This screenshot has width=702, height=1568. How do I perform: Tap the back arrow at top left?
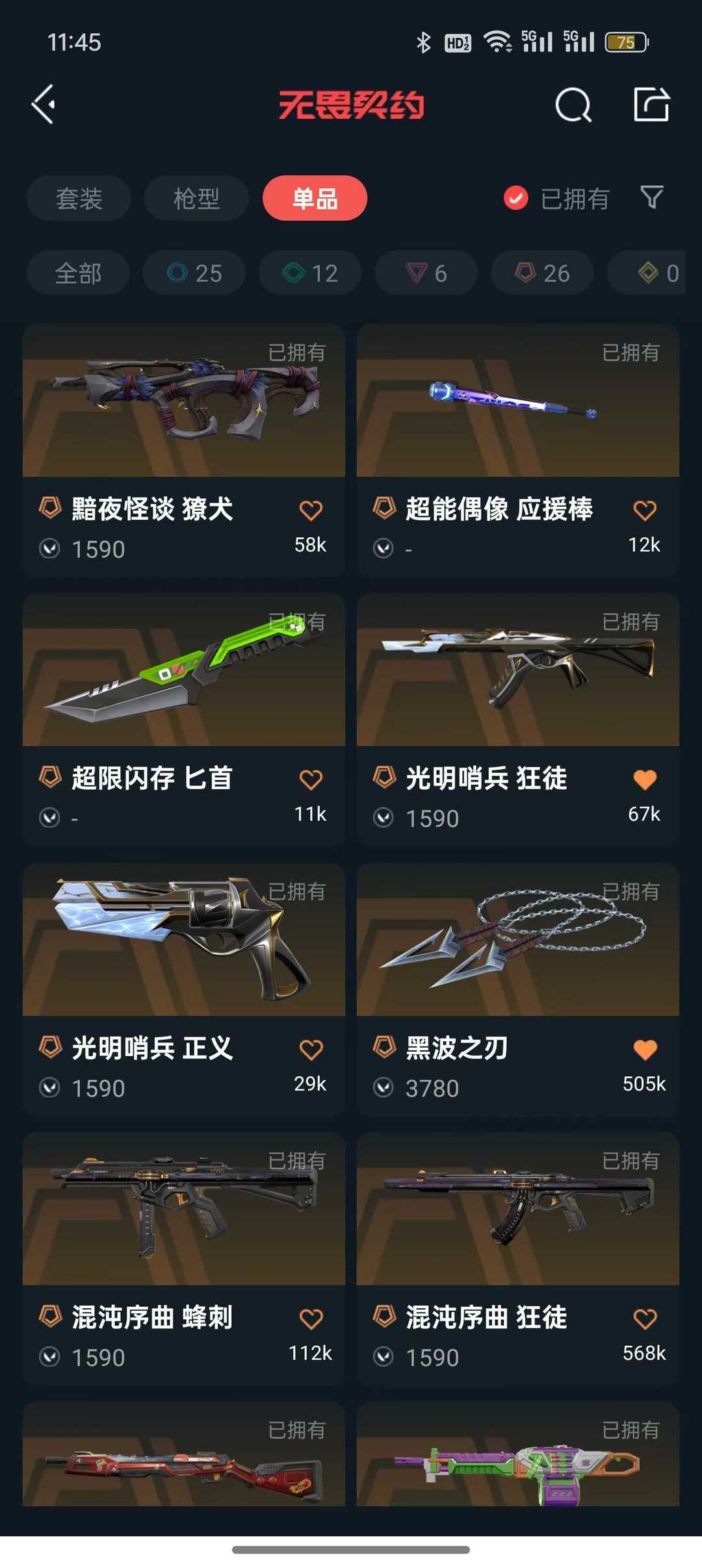click(x=44, y=105)
